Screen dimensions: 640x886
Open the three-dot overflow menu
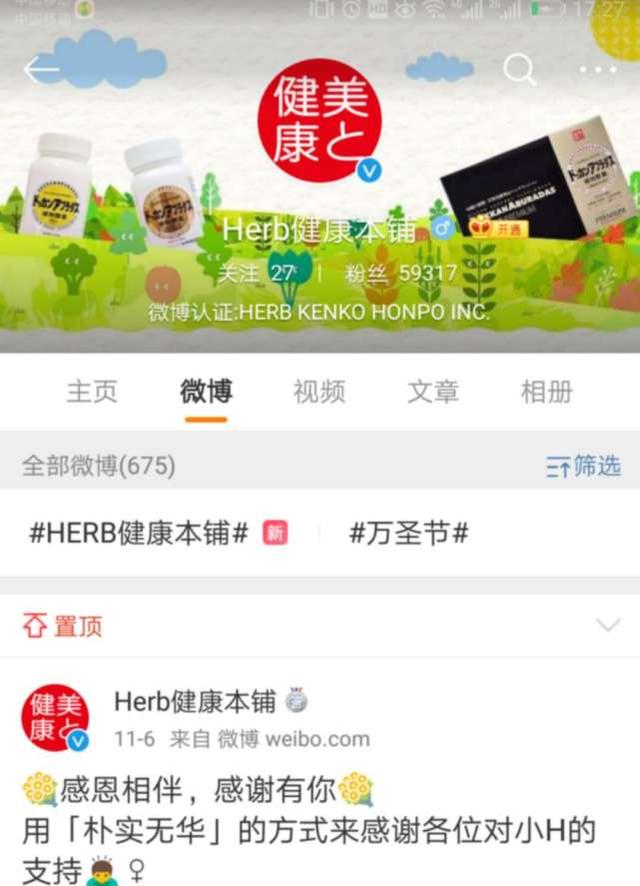point(597,70)
